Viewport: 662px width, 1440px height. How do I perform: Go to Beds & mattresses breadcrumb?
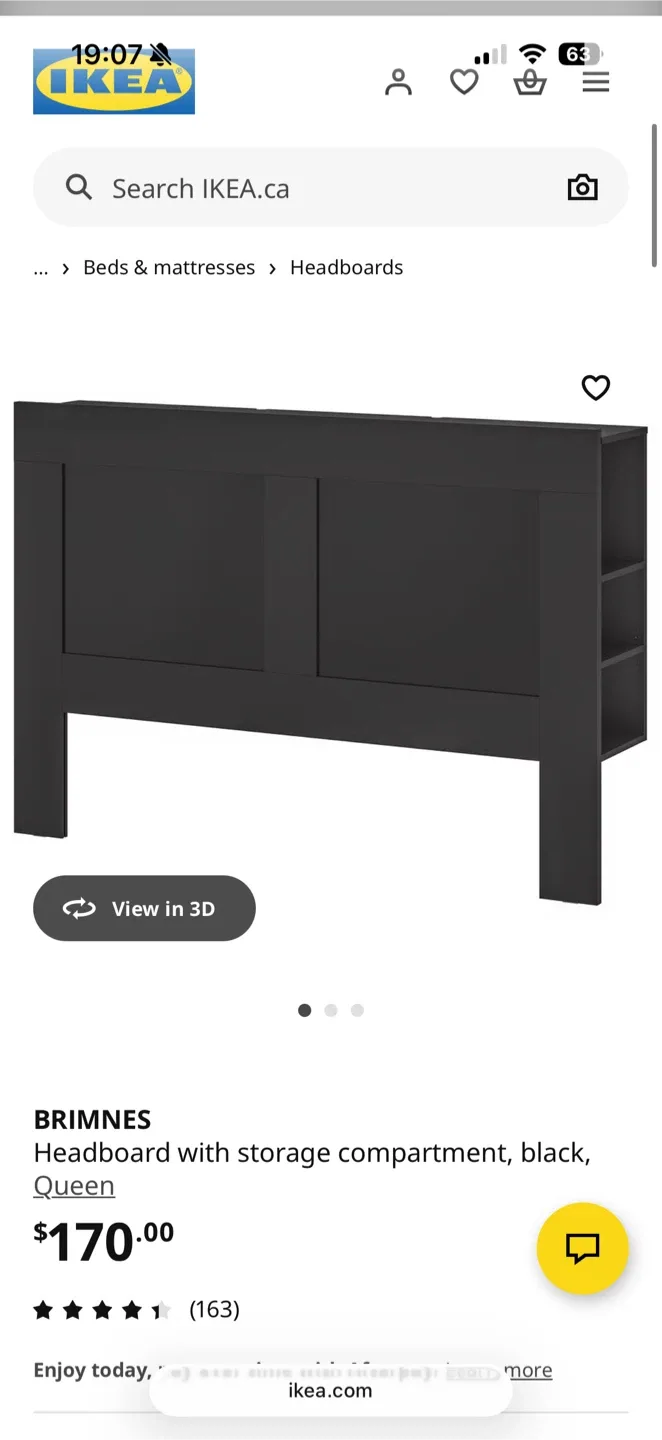click(169, 268)
